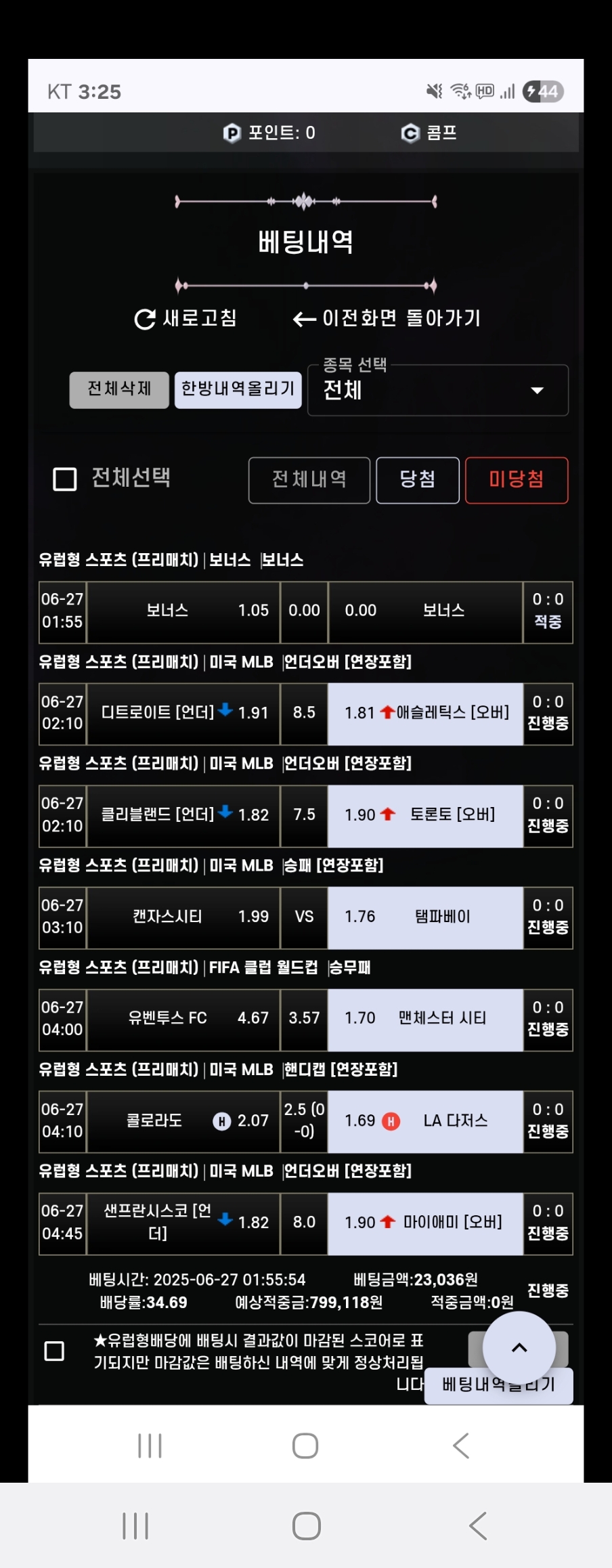The image size is (612, 1568).
Task: Tap 베팅내역올리기 button at the bottom
Action: click(499, 1385)
